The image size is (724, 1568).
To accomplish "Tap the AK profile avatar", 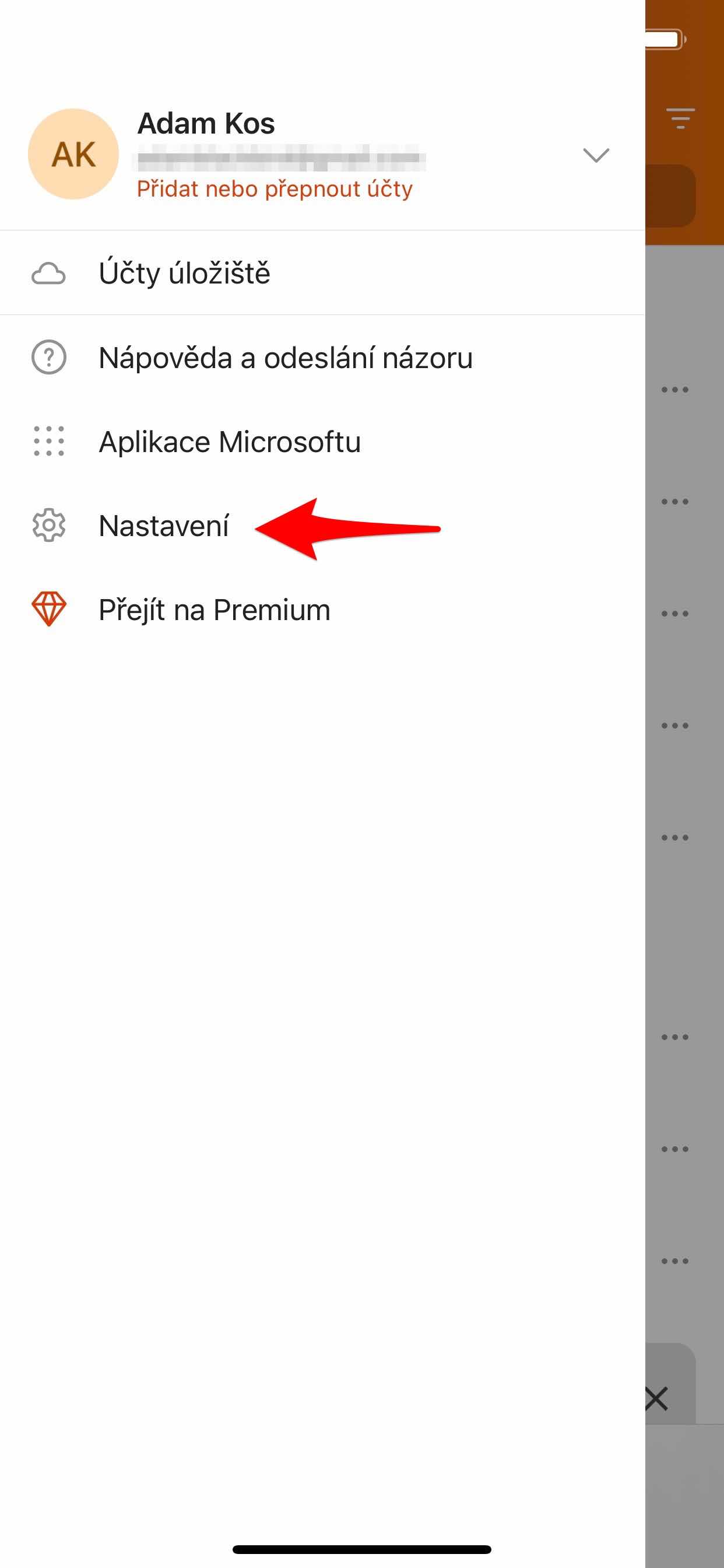I will tap(73, 154).
